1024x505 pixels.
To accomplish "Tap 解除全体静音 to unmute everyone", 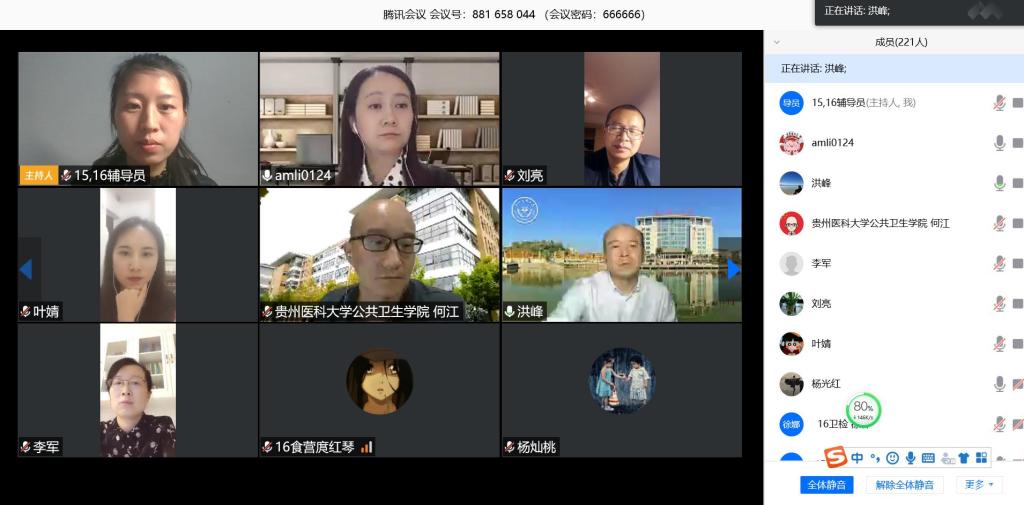I will point(904,485).
